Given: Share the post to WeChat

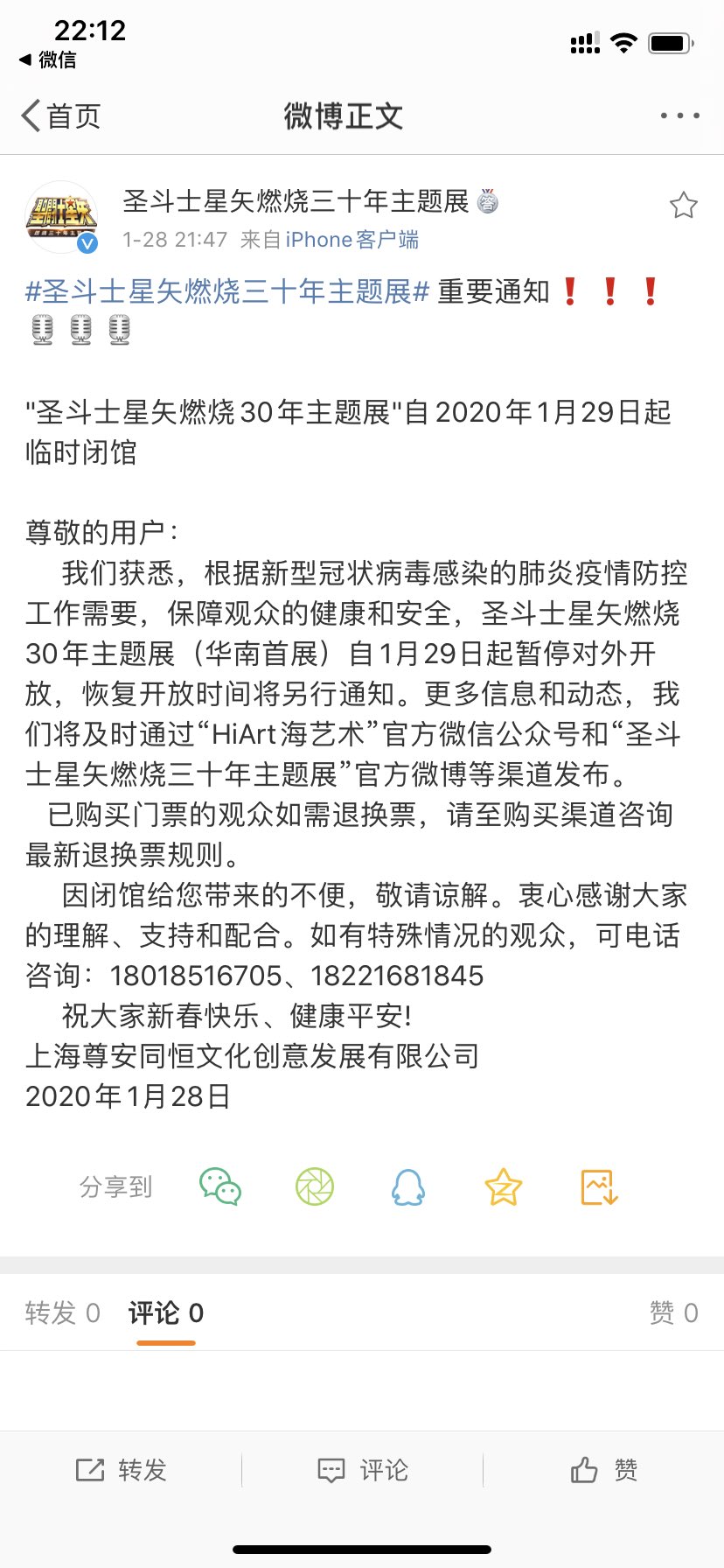Looking at the screenshot, I should tap(220, 1187).
